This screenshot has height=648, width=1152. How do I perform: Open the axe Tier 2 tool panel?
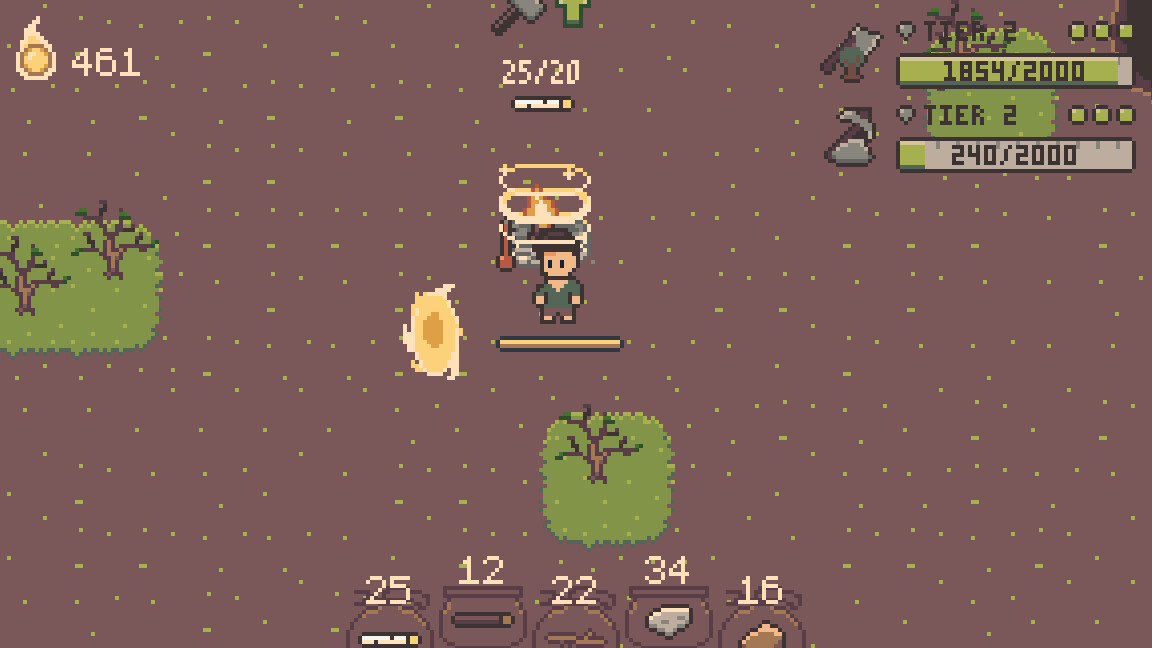pyautogui.click(x=851, y=52)
